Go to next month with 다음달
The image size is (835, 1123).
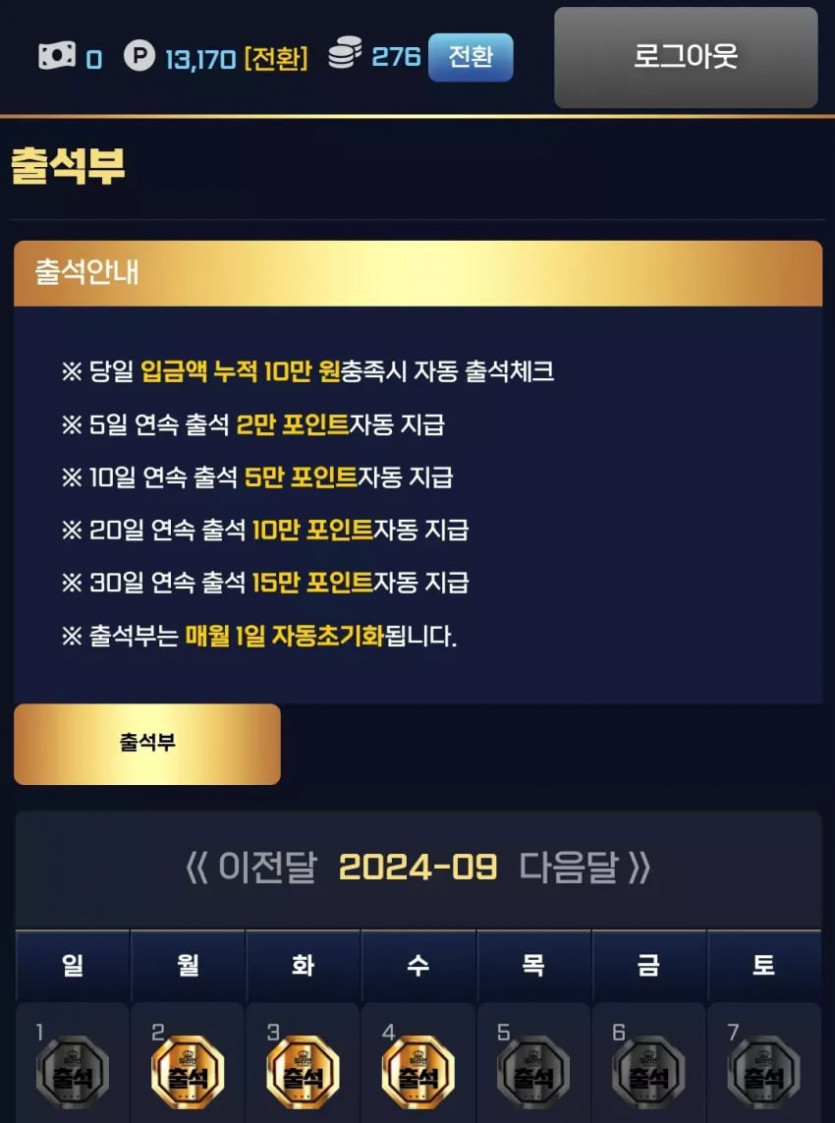point(584,867)
